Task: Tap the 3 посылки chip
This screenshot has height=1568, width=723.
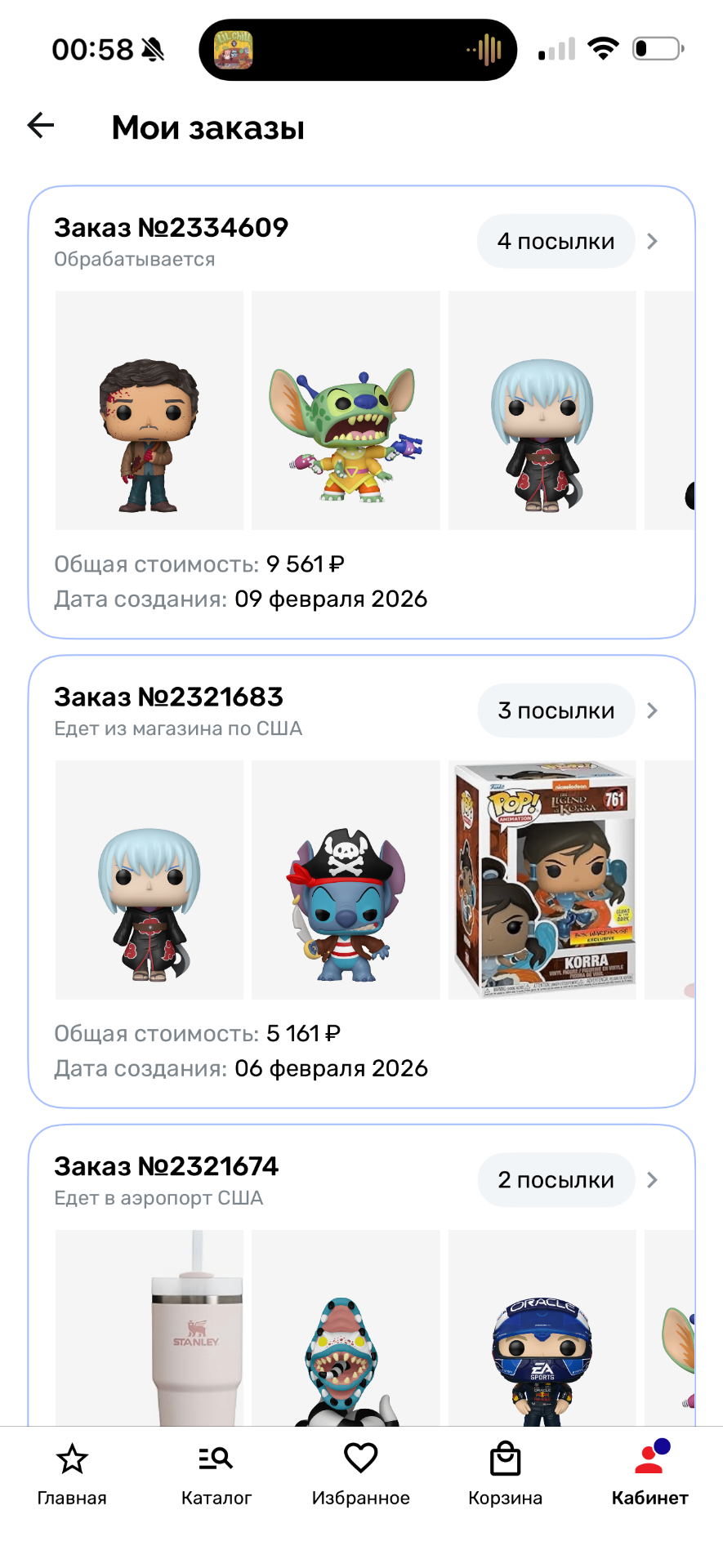Action: [556, 710]
